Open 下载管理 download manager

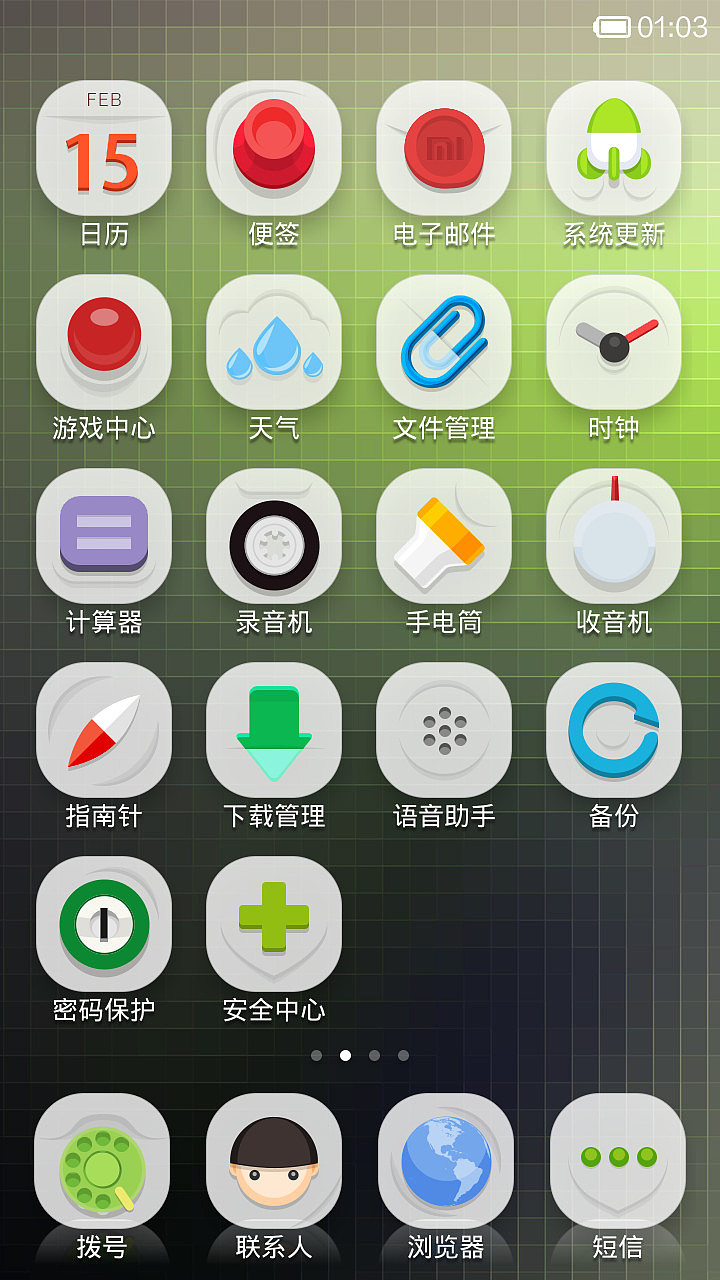(x=274, y=730)
